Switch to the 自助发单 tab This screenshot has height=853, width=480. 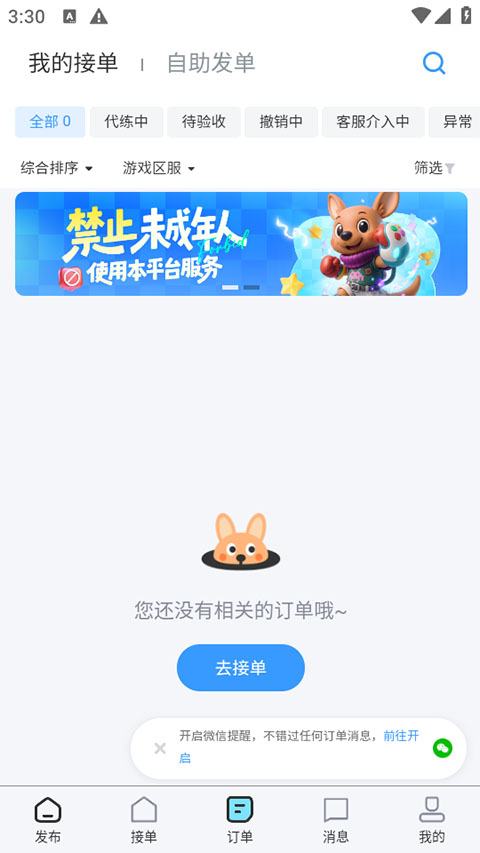[211, 63]
